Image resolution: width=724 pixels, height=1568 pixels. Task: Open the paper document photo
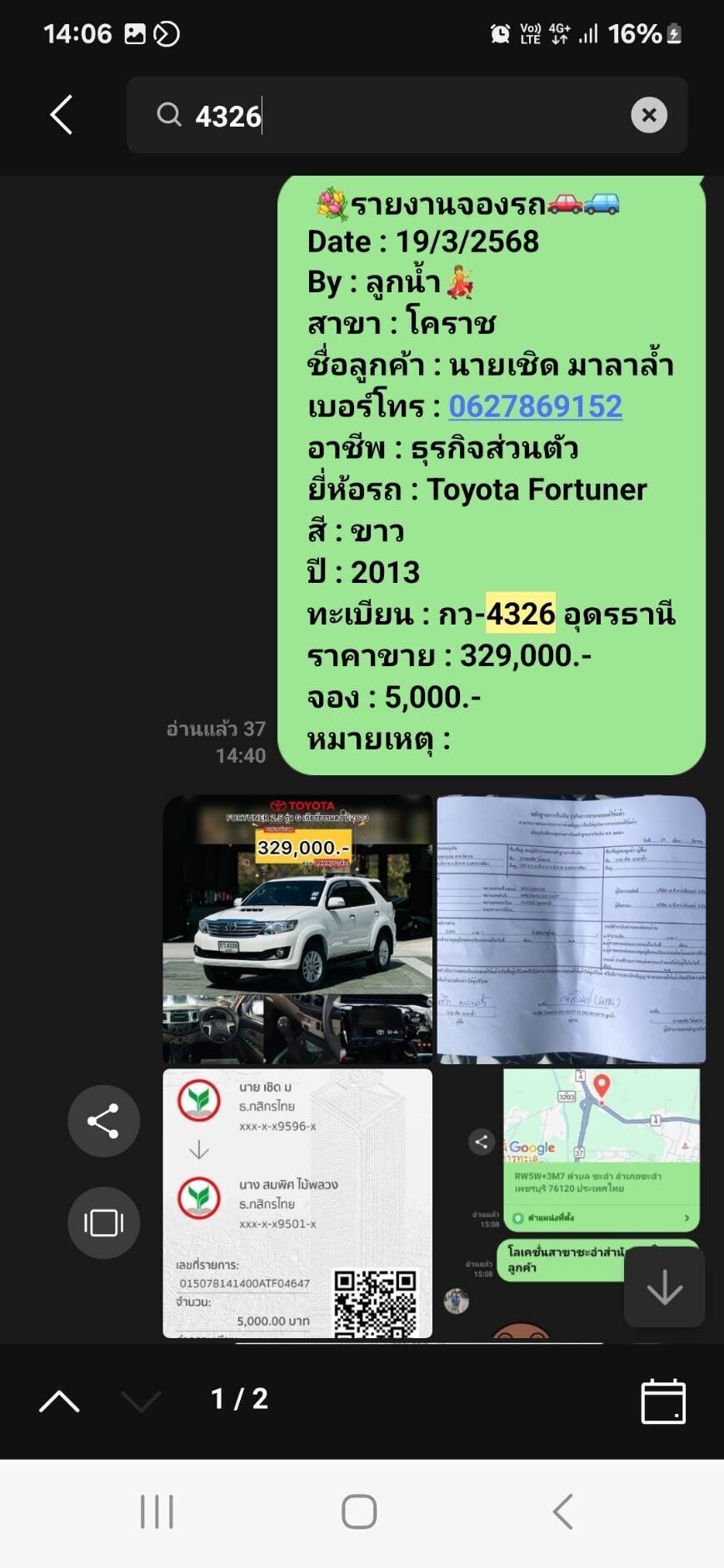tap(572, 928)
